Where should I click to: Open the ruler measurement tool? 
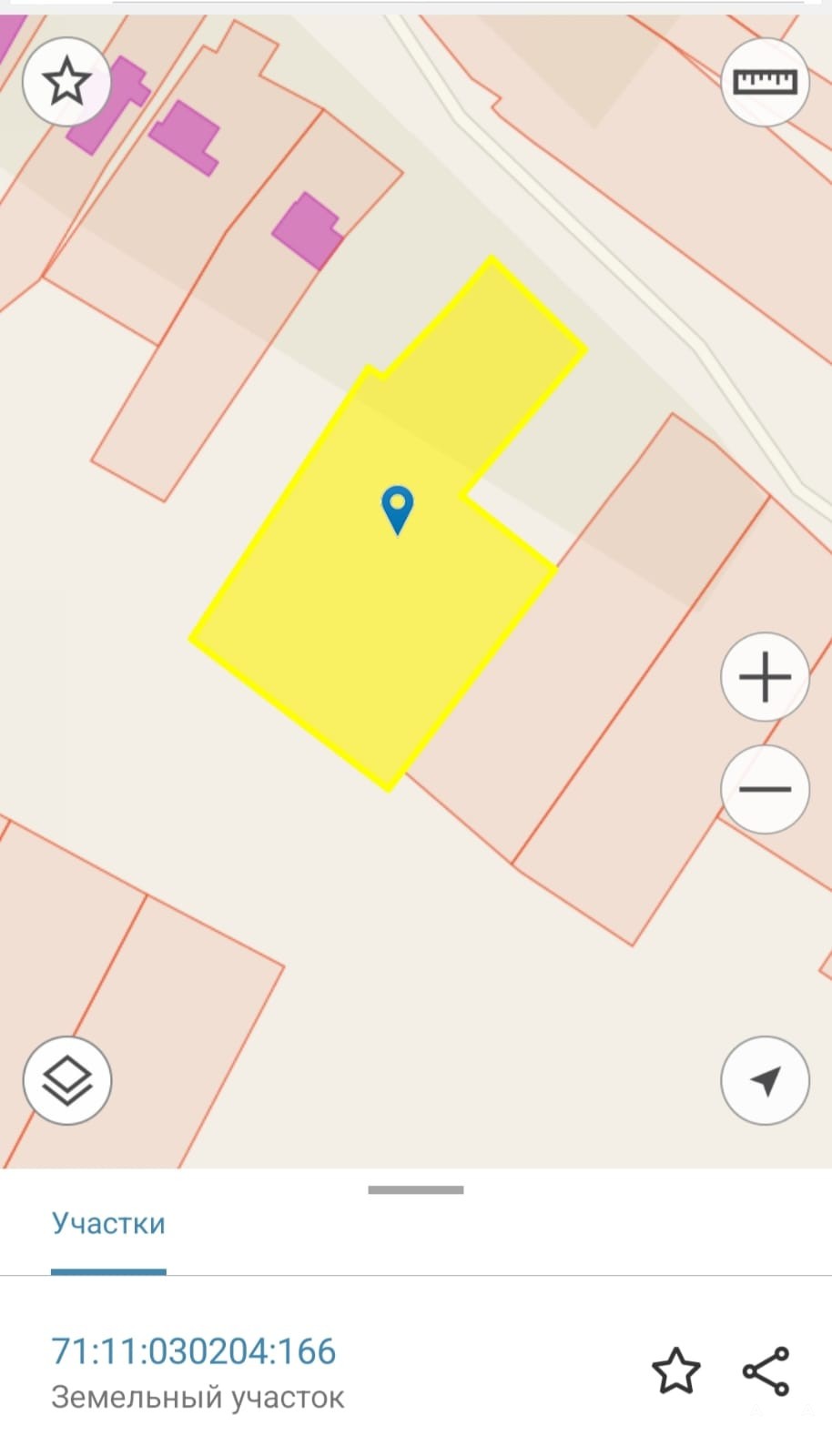(x=765, y=82)
